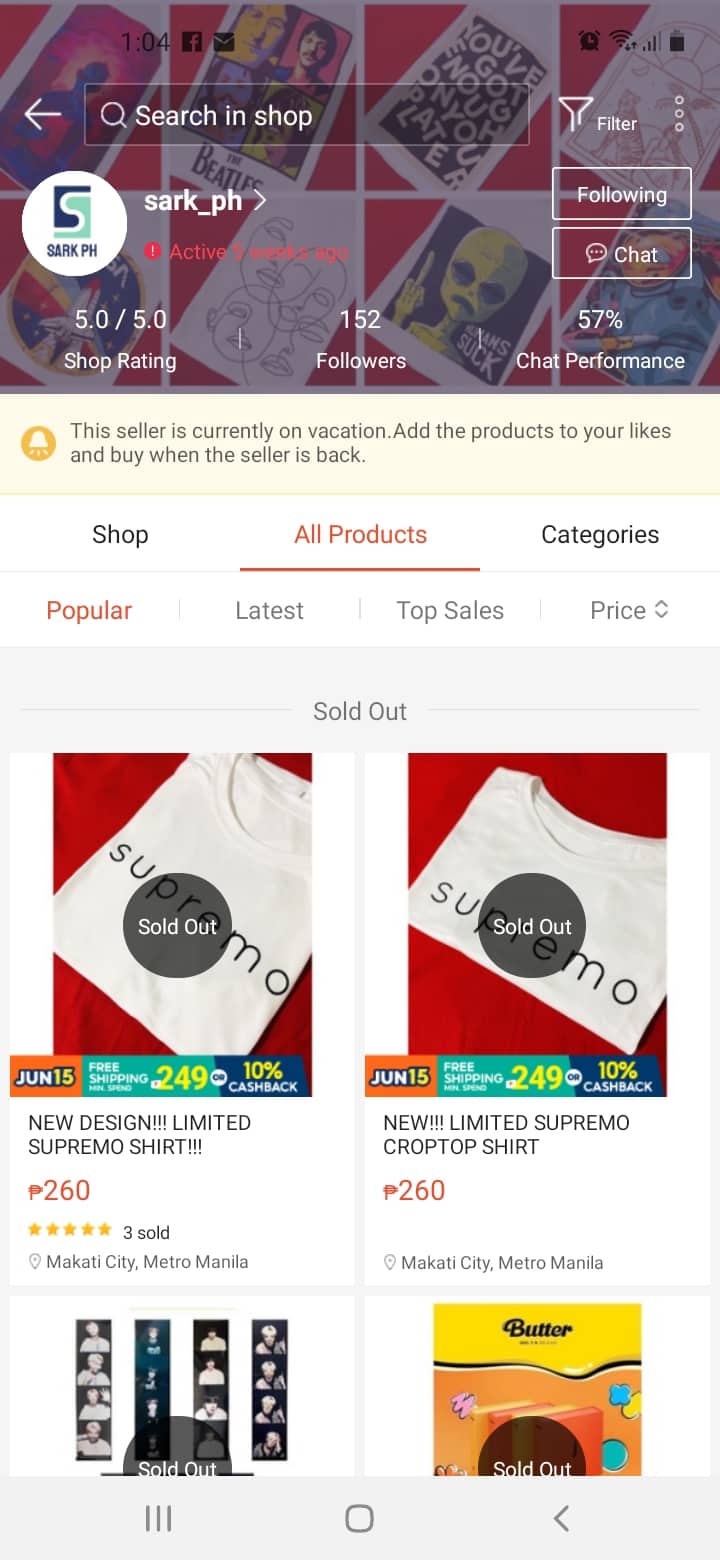Chat with the seller sark_ph
Image resolution: width=720 pixels, height=1560 pixels.
click(x=621, y=254)
